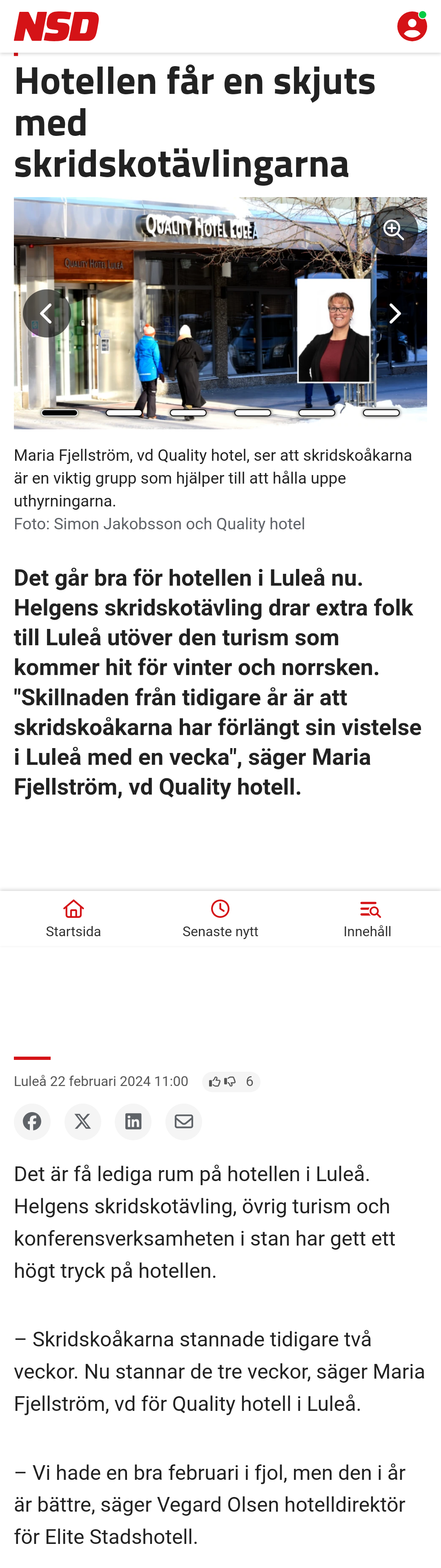Share the article on Facebook
Image resolution: width=441 pixels, height=1568 pixels.
(32, 1121)
